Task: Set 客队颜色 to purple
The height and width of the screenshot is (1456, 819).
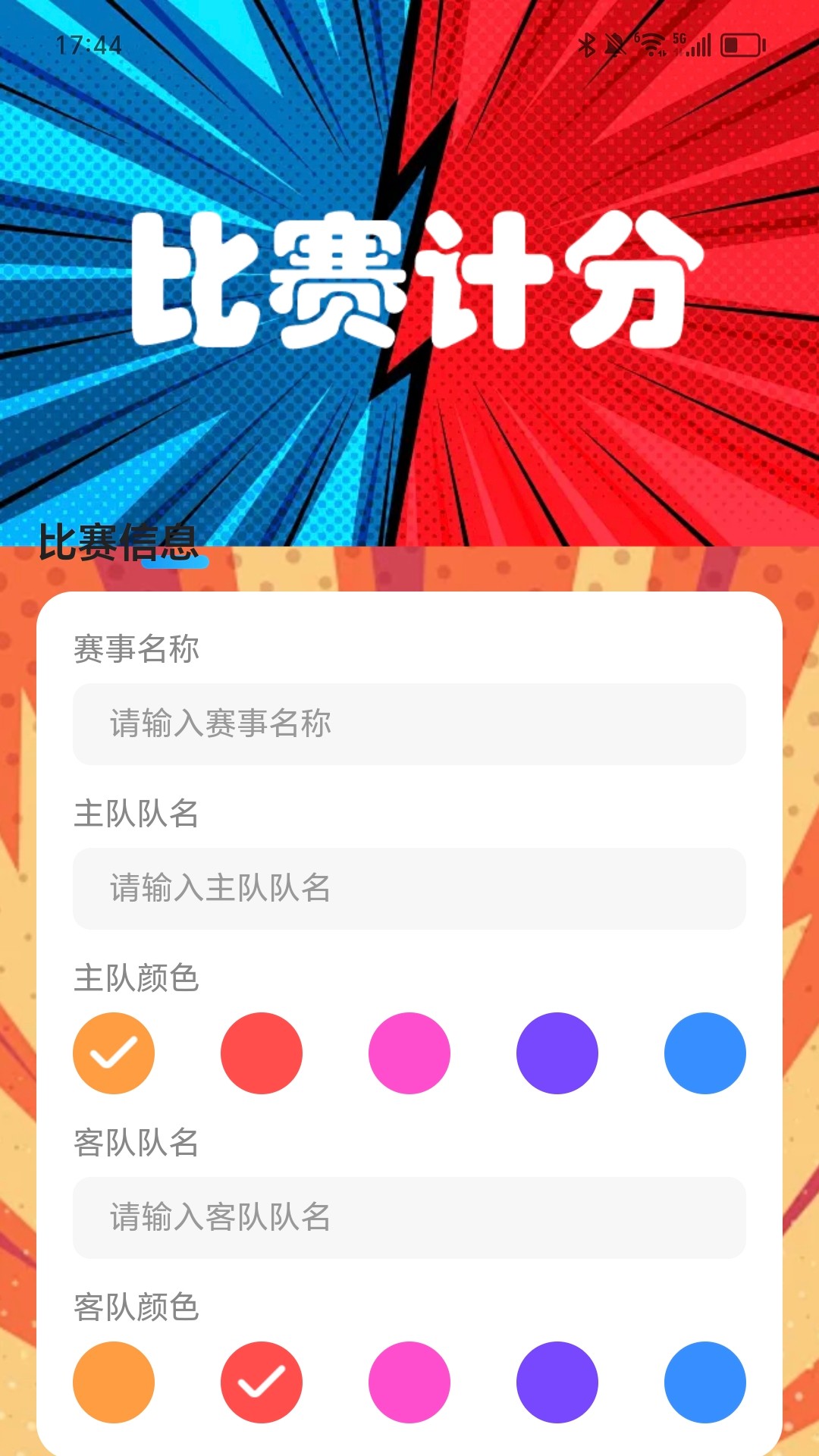Action: click(x=557, y=1382)
